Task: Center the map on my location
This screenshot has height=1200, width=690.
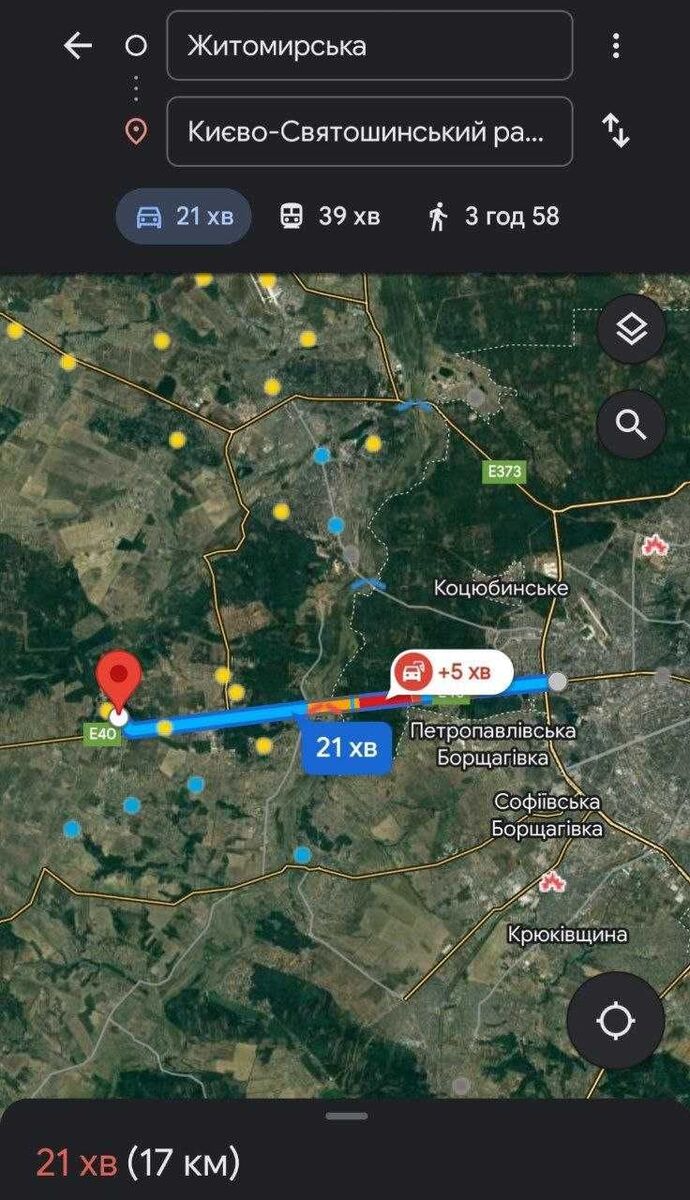Action: 615,1021
